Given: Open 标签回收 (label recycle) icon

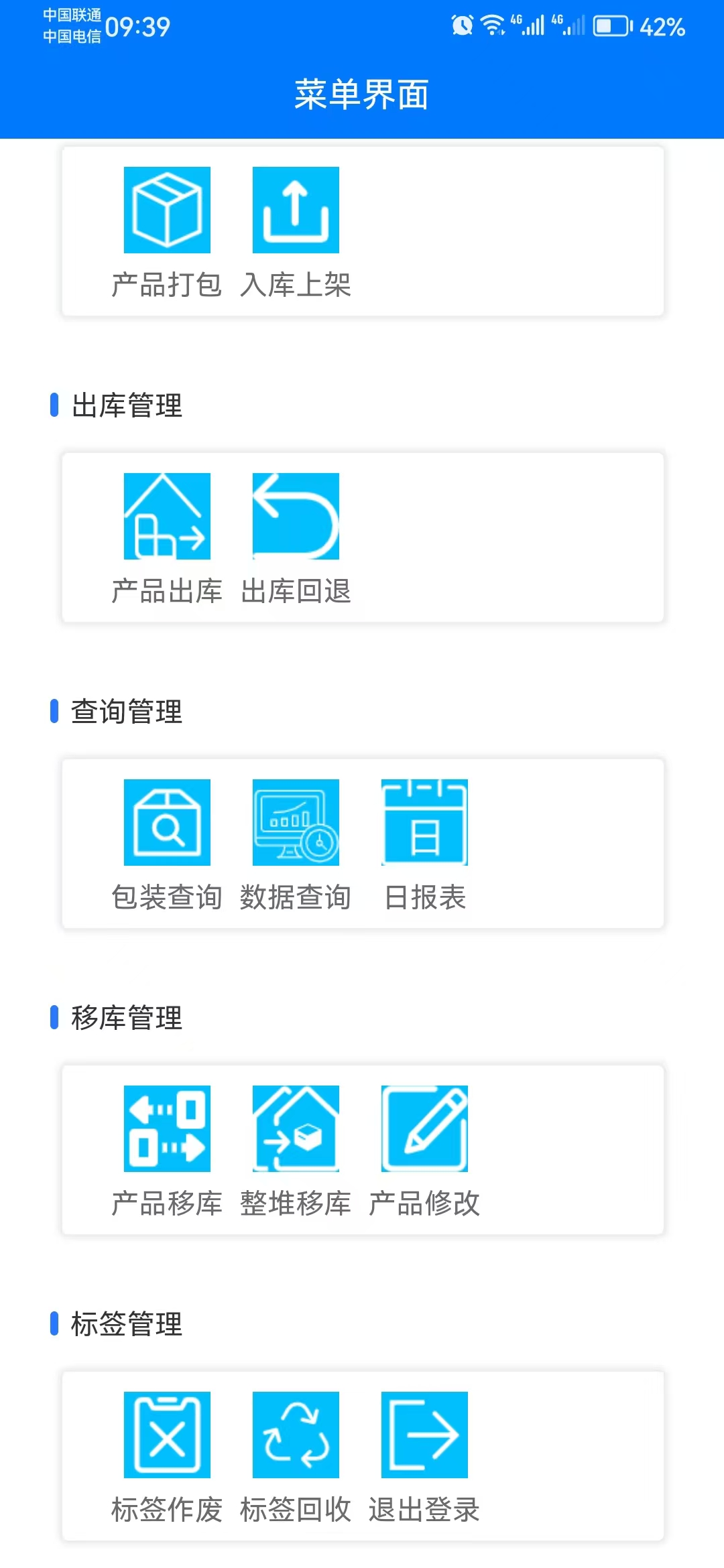Looking at the screenshot, I should (296, 1437).
